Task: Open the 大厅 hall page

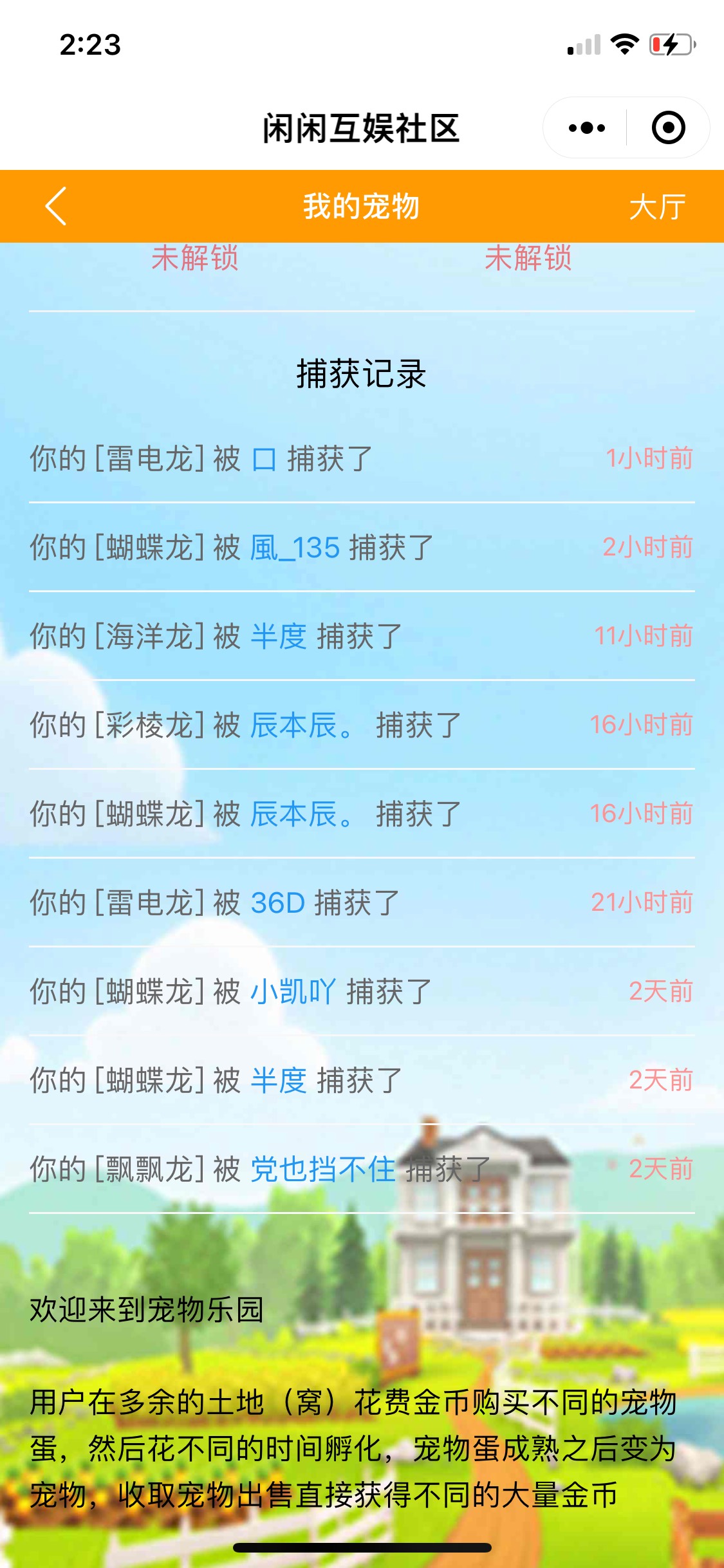Action: (656, 207)
